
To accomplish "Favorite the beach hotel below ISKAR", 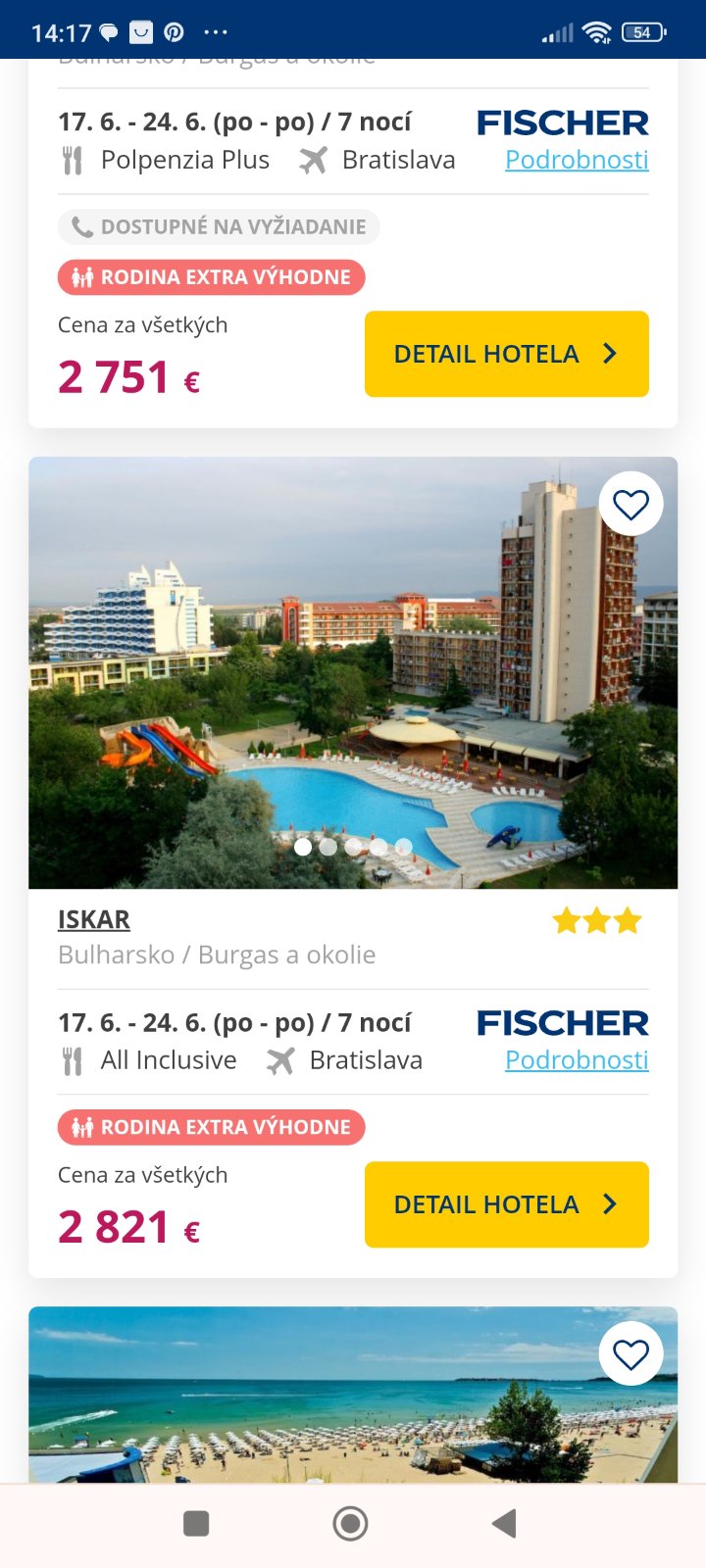I will pyautogui.click(x=630, y=1354).
